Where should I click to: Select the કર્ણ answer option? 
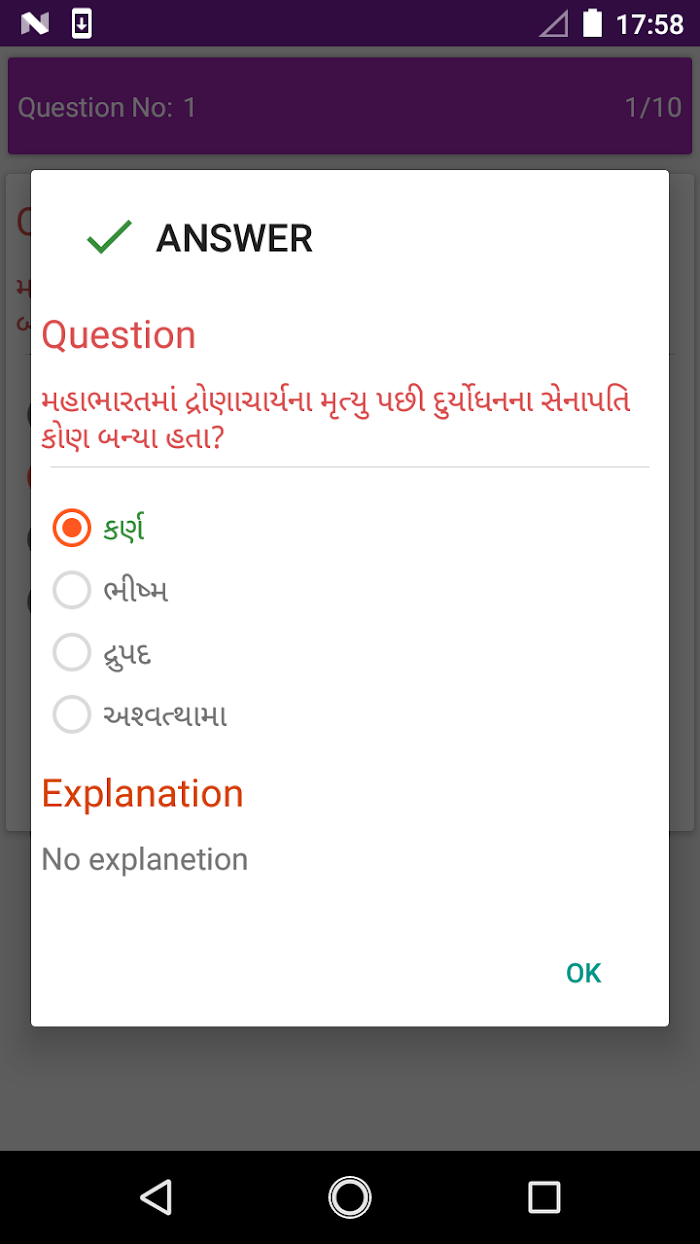pos(99,528)
